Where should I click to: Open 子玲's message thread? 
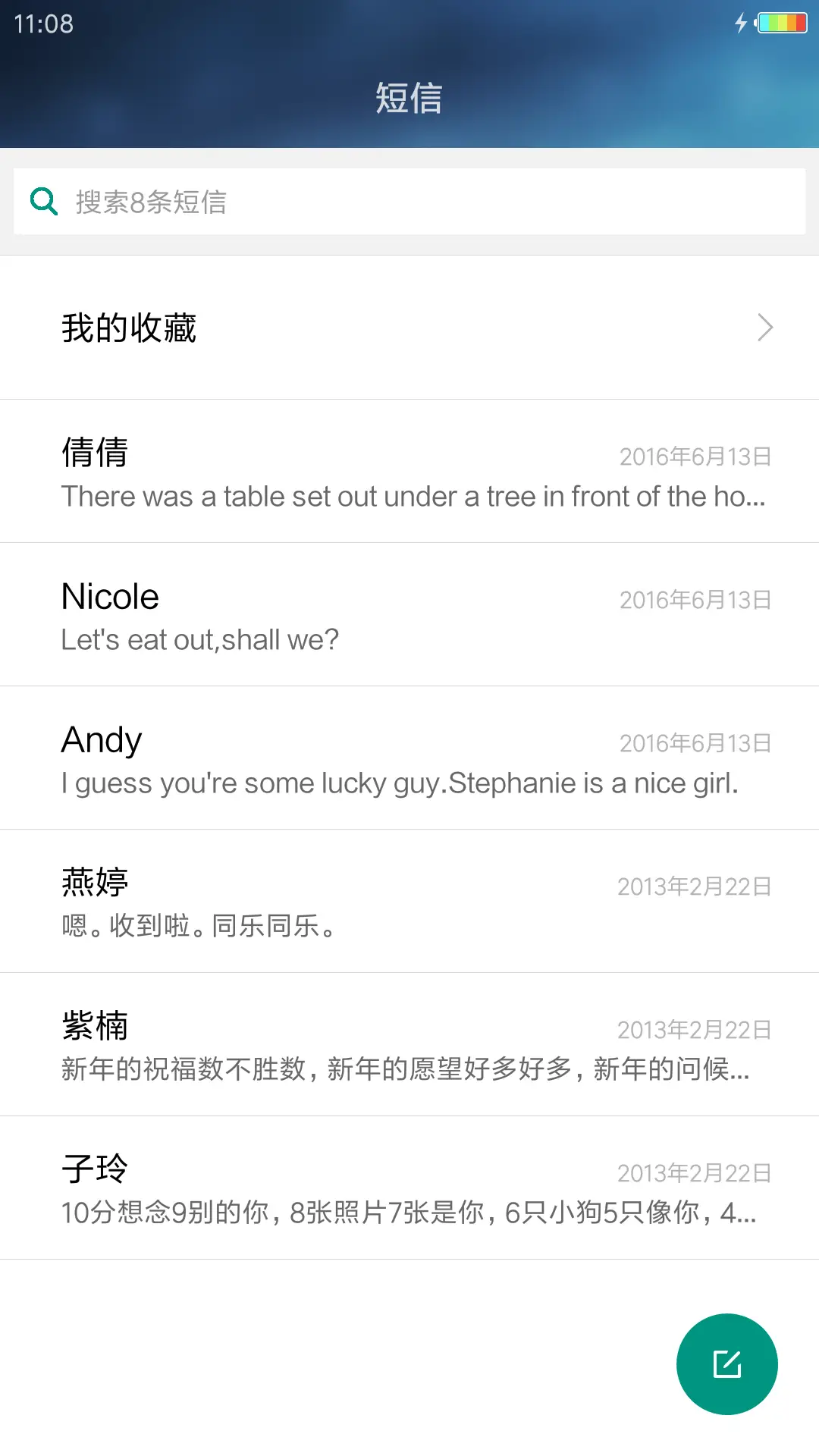tap(409, 1188)
